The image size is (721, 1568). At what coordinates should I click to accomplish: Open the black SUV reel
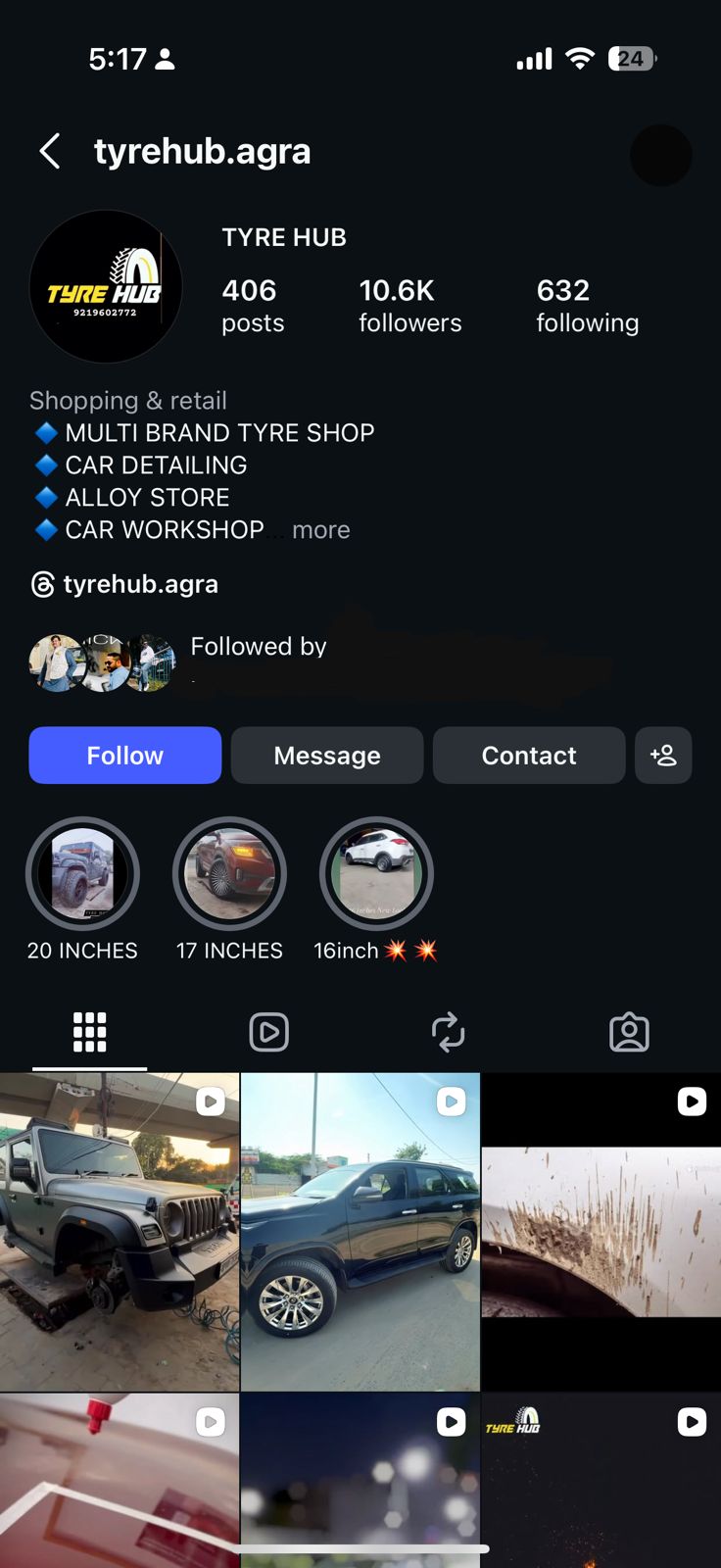coord(360,1232)
